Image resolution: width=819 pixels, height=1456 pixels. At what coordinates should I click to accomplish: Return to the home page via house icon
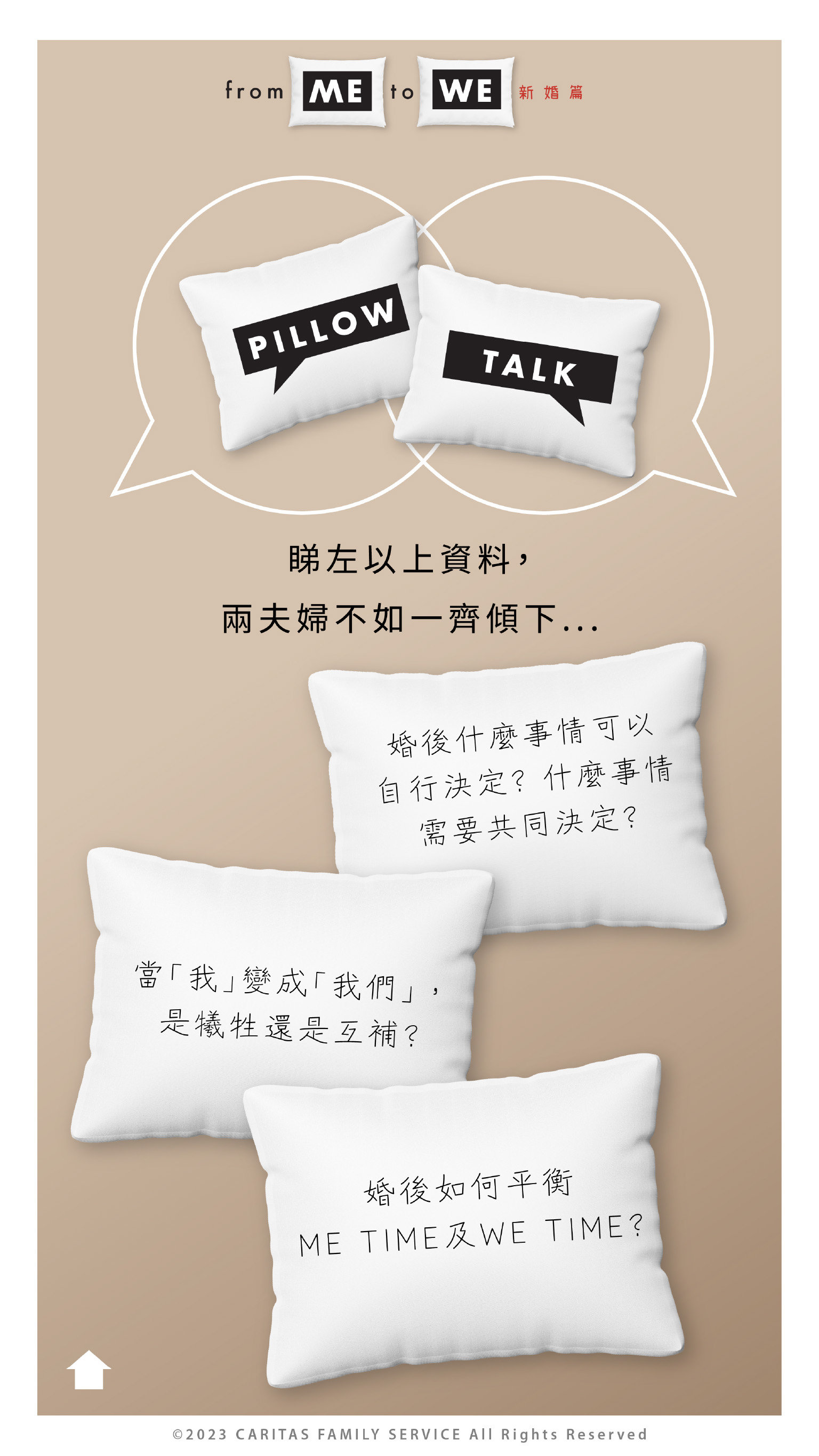click(x=89, y=1370)
